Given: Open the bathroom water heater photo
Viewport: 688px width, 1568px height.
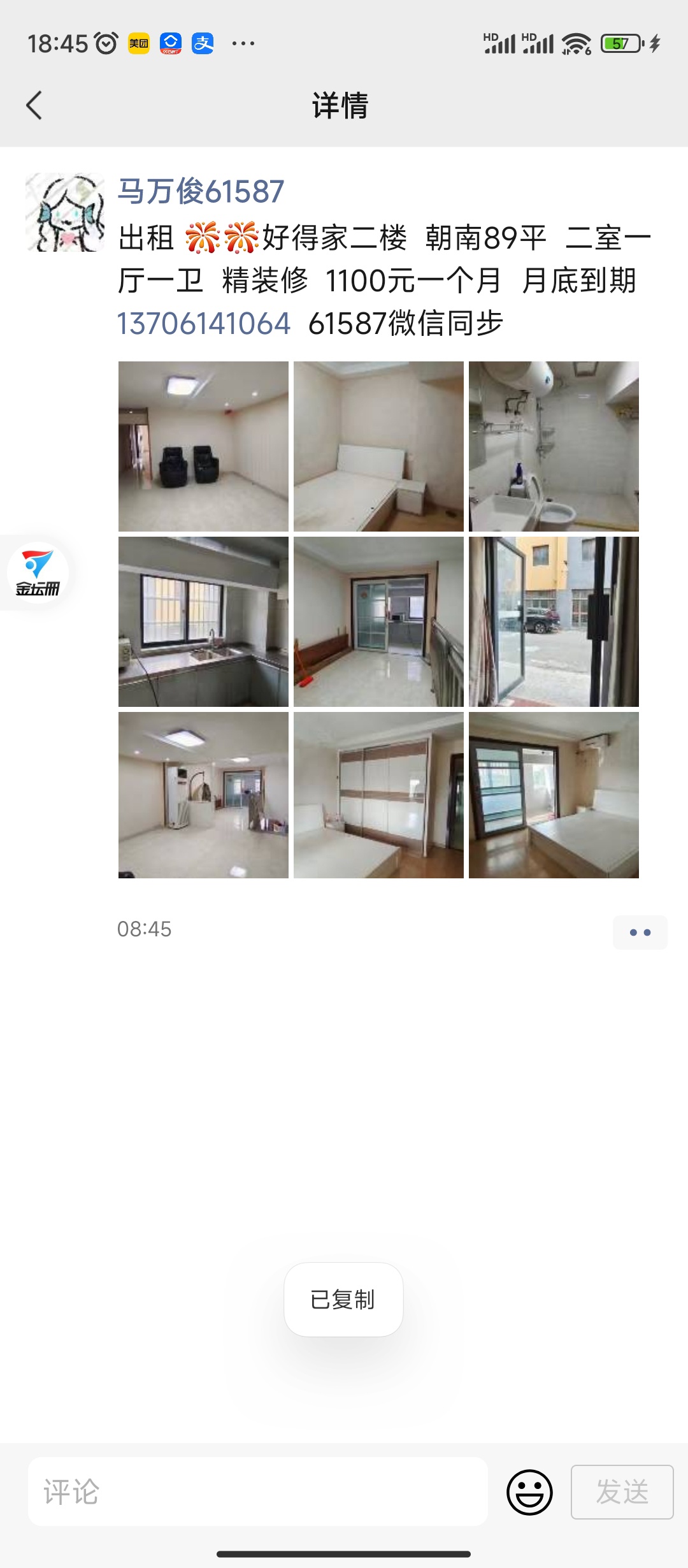Looking at the screenshot, I should point(554,446).
